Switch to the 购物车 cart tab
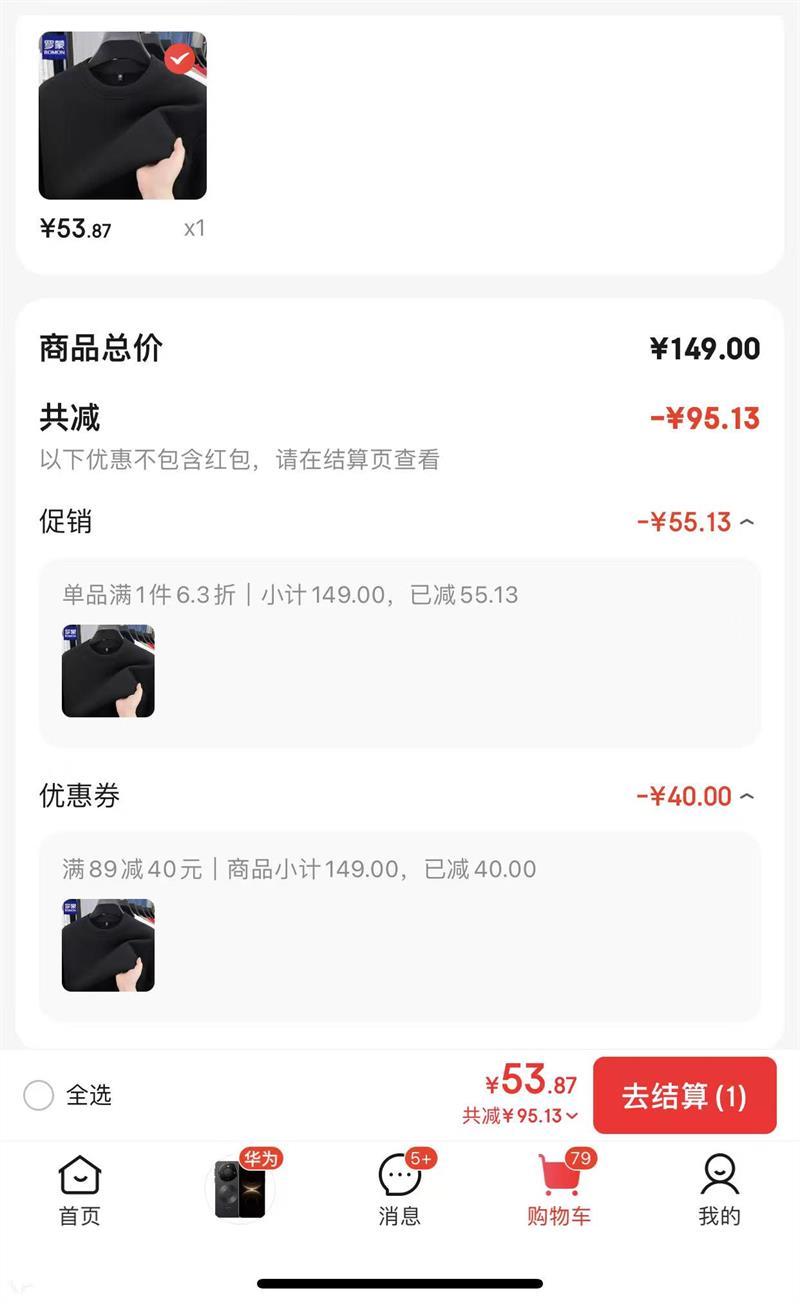The height and width of the screenshot is (1304, 800). pos(559,1190)
